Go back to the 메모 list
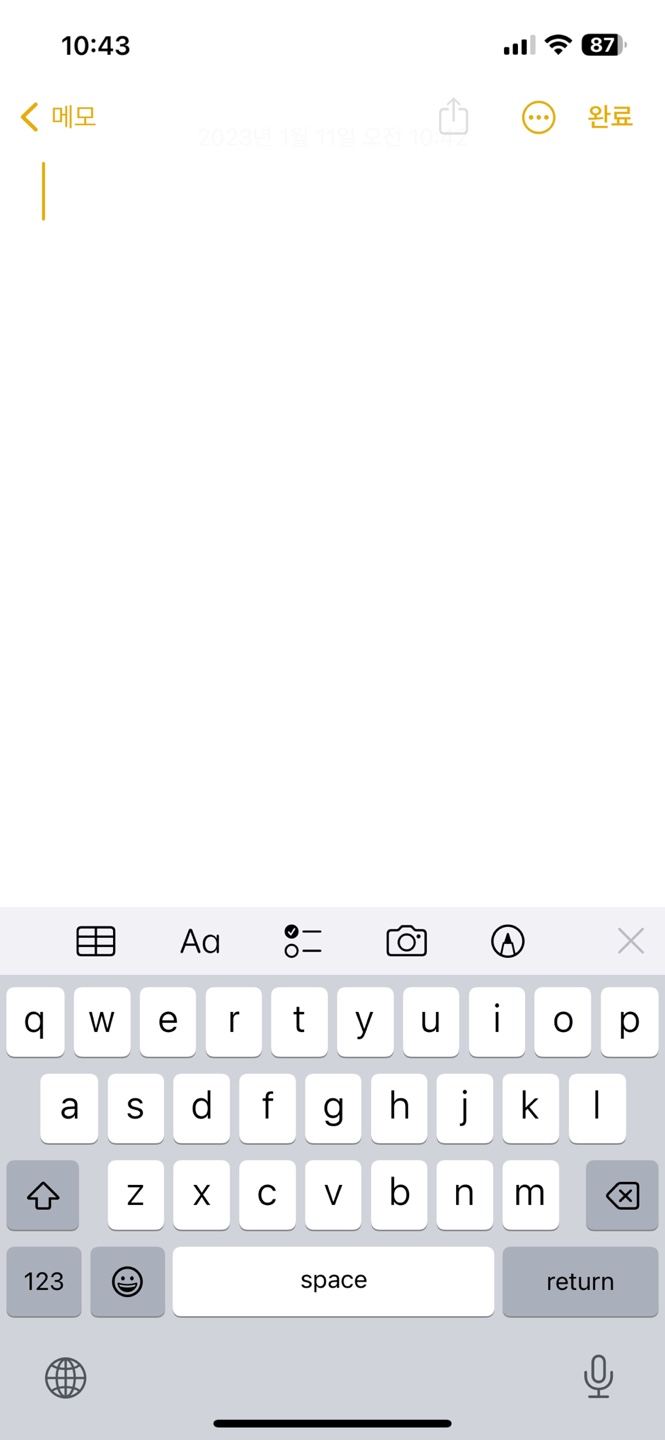 coord(59,117)
